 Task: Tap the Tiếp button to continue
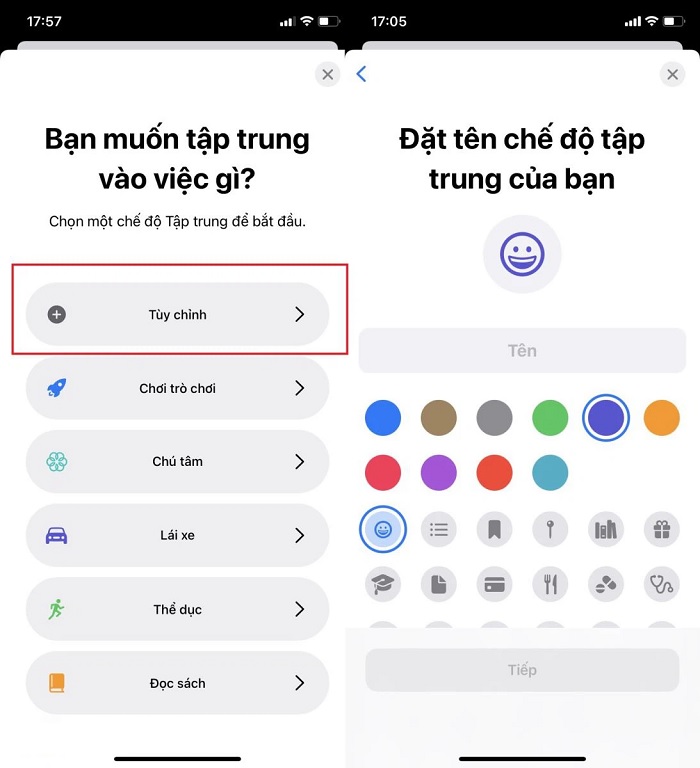(x=522, y=670)
